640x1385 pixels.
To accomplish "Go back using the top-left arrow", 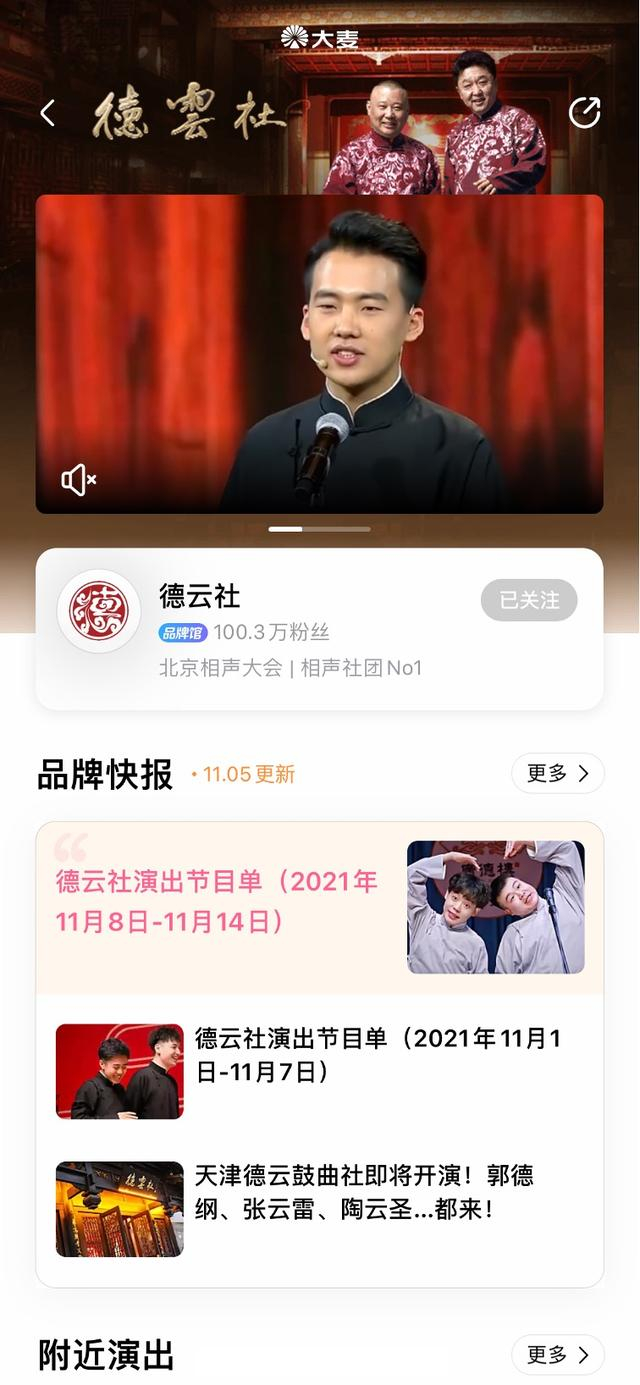I will [47, 113].
